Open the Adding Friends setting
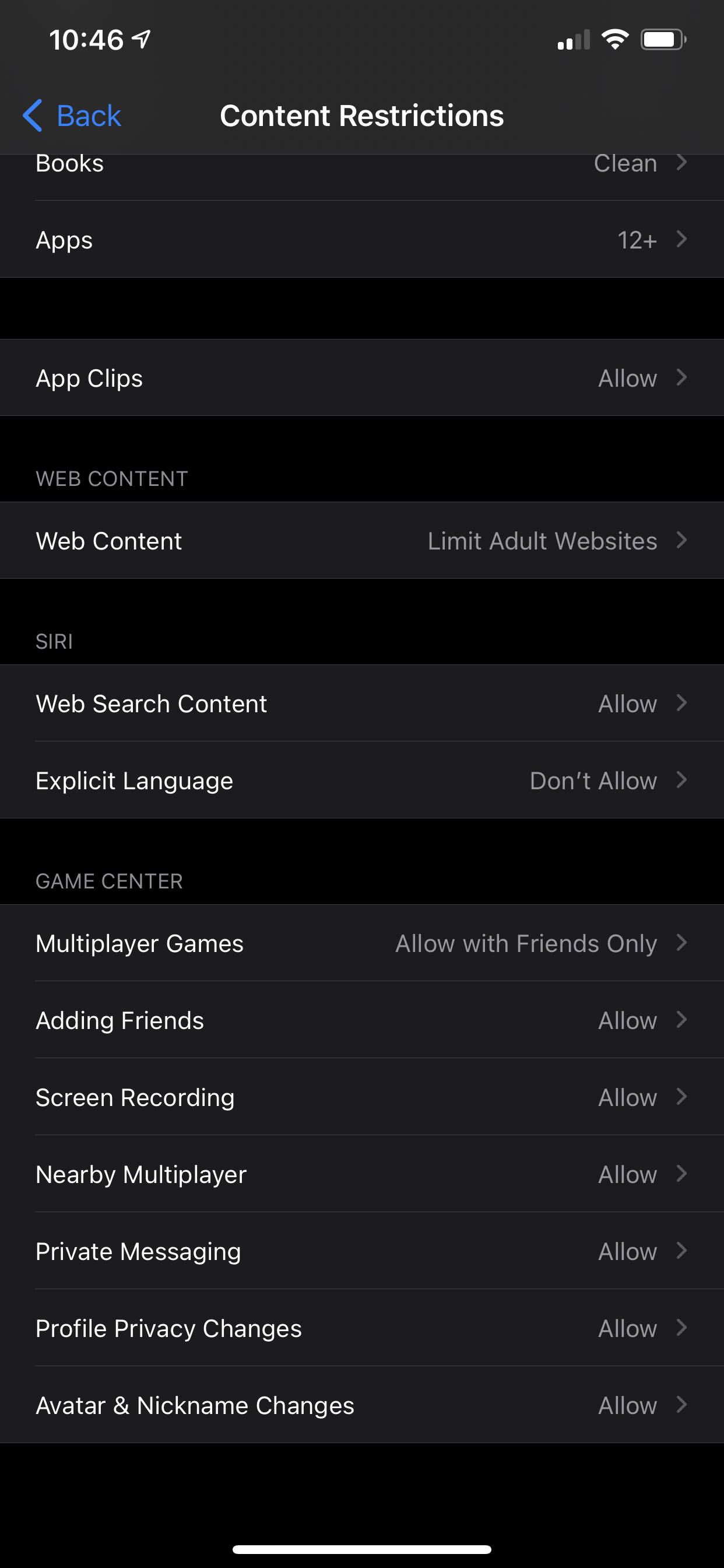The width and height of the screenshot is (724, 1568). pos(361,1020)
